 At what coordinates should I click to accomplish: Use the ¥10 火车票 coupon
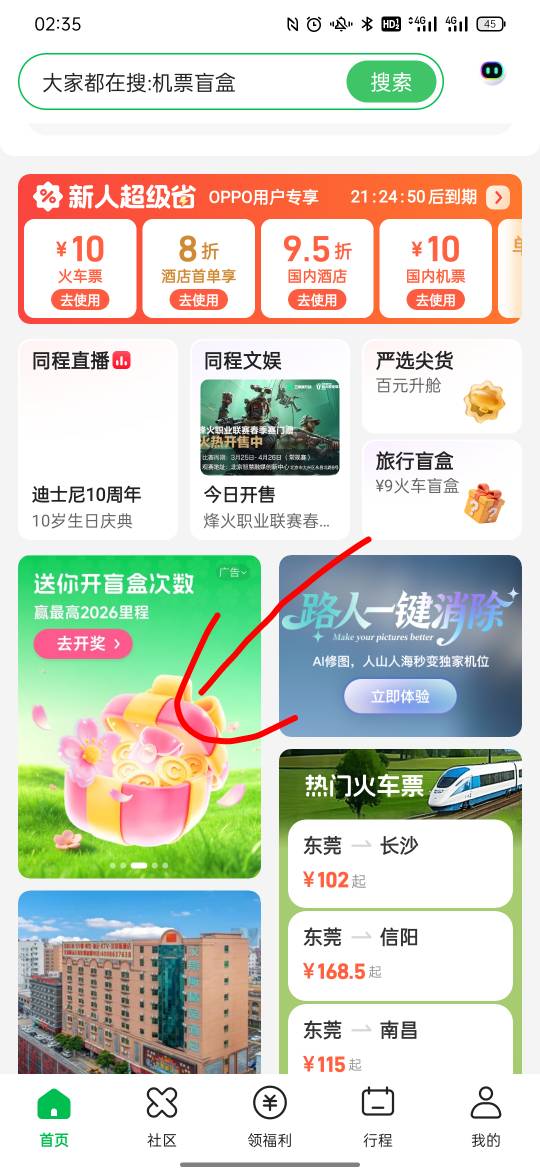click(81, 301)
